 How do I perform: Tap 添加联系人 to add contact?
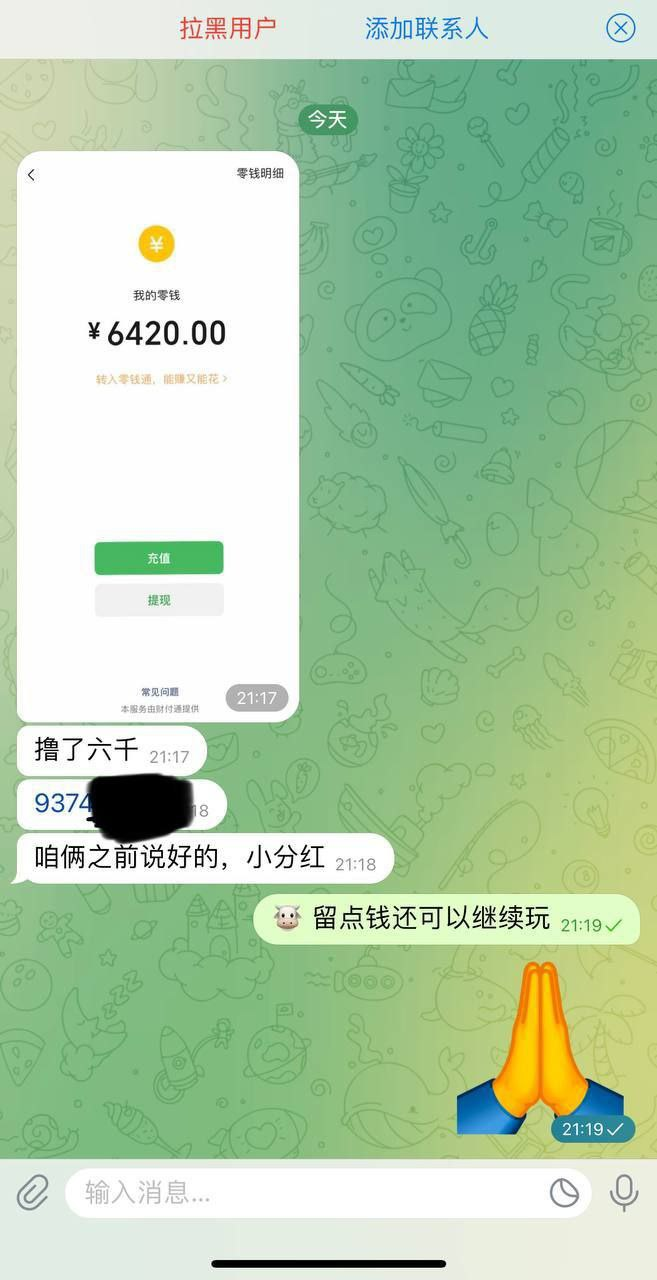click(x=427, y=28)
